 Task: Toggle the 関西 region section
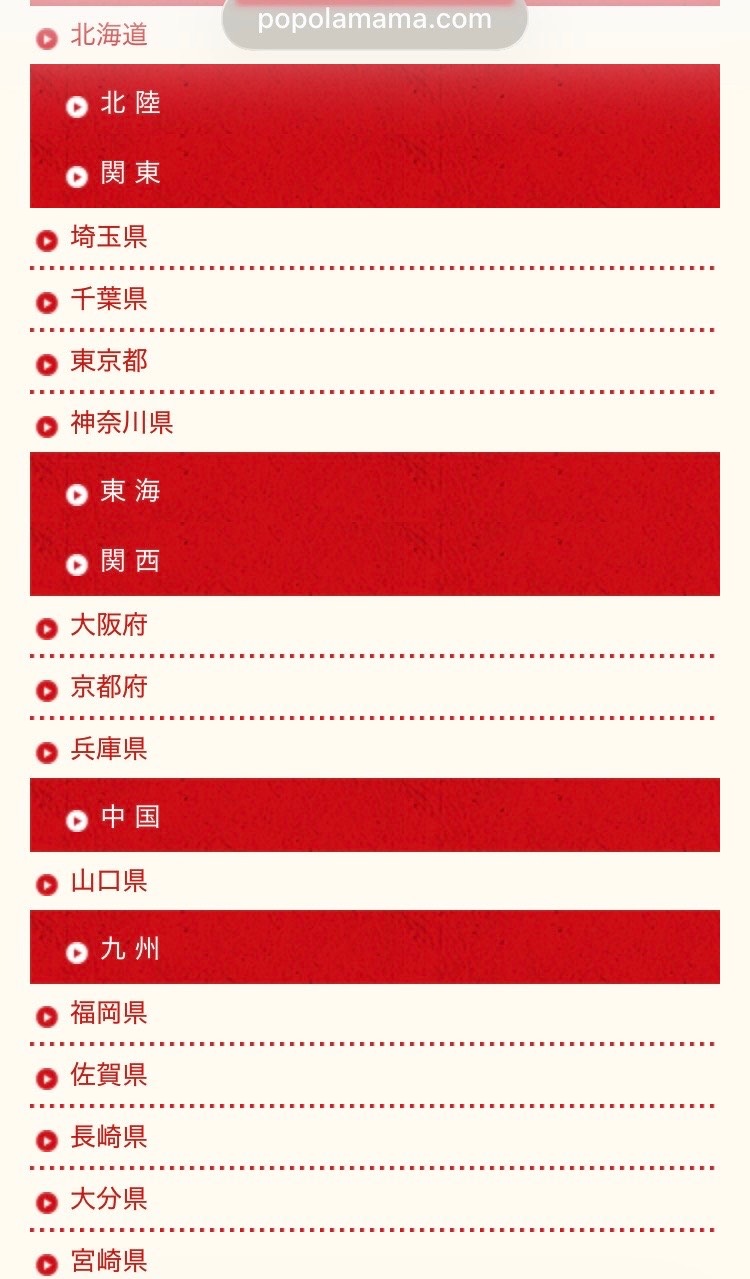pos(130,562)
